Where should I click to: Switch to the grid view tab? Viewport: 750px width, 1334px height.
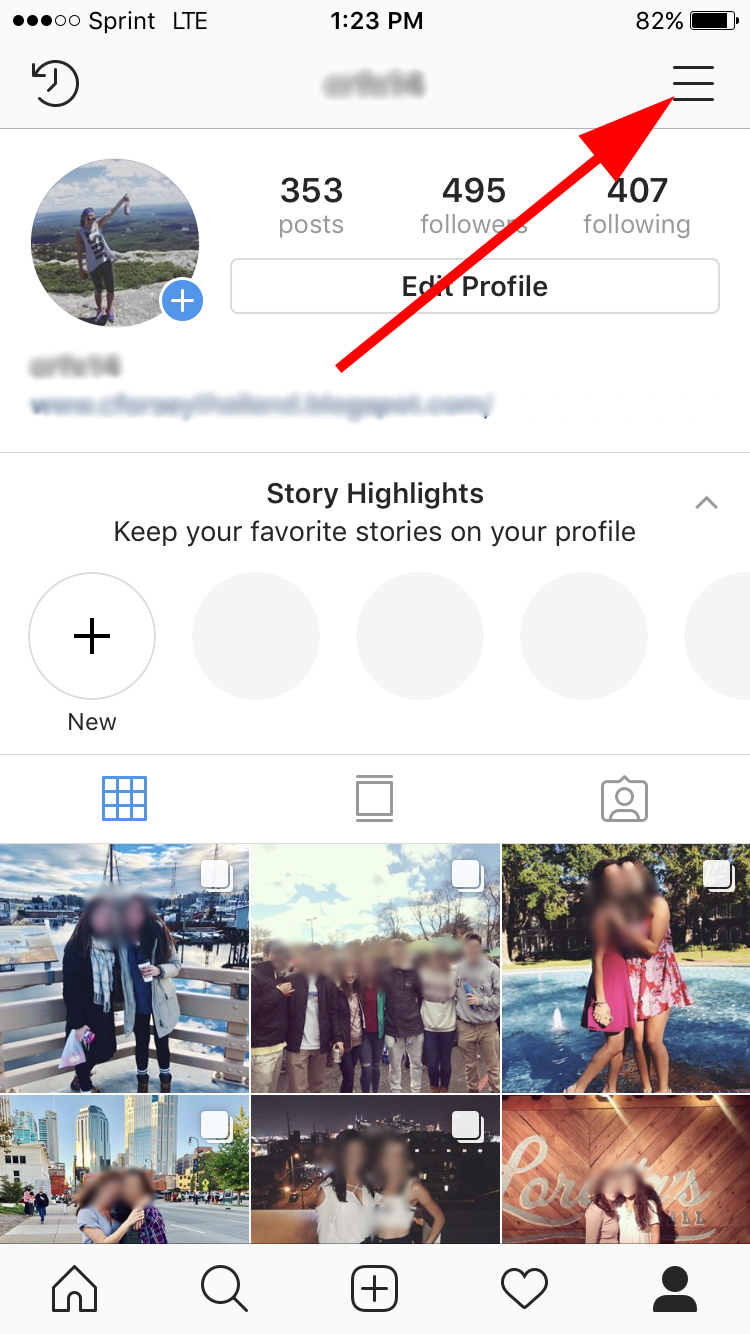click(124, 799)
